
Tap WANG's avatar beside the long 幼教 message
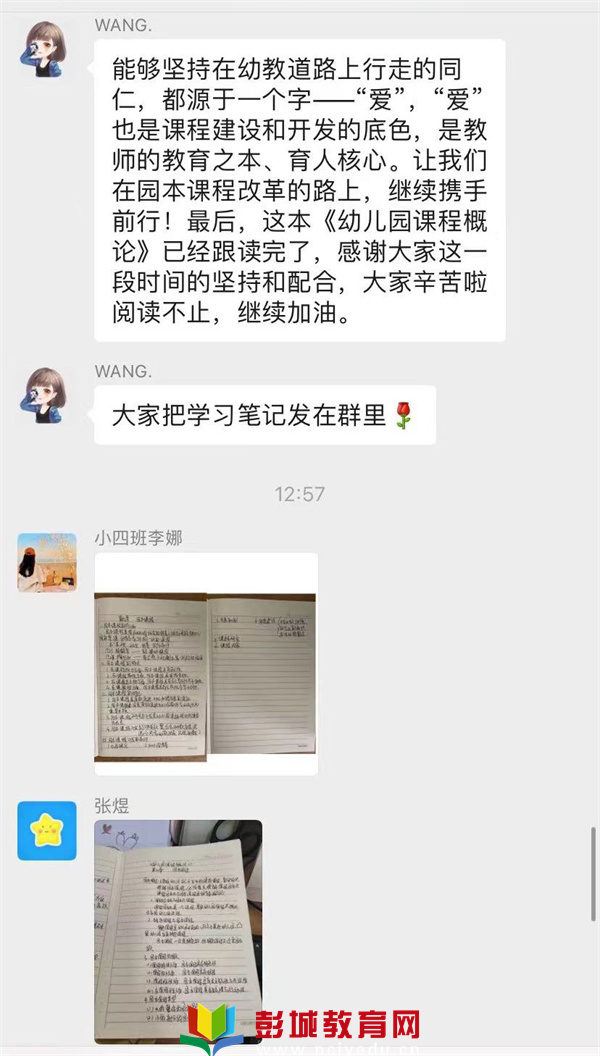(47, 47)
